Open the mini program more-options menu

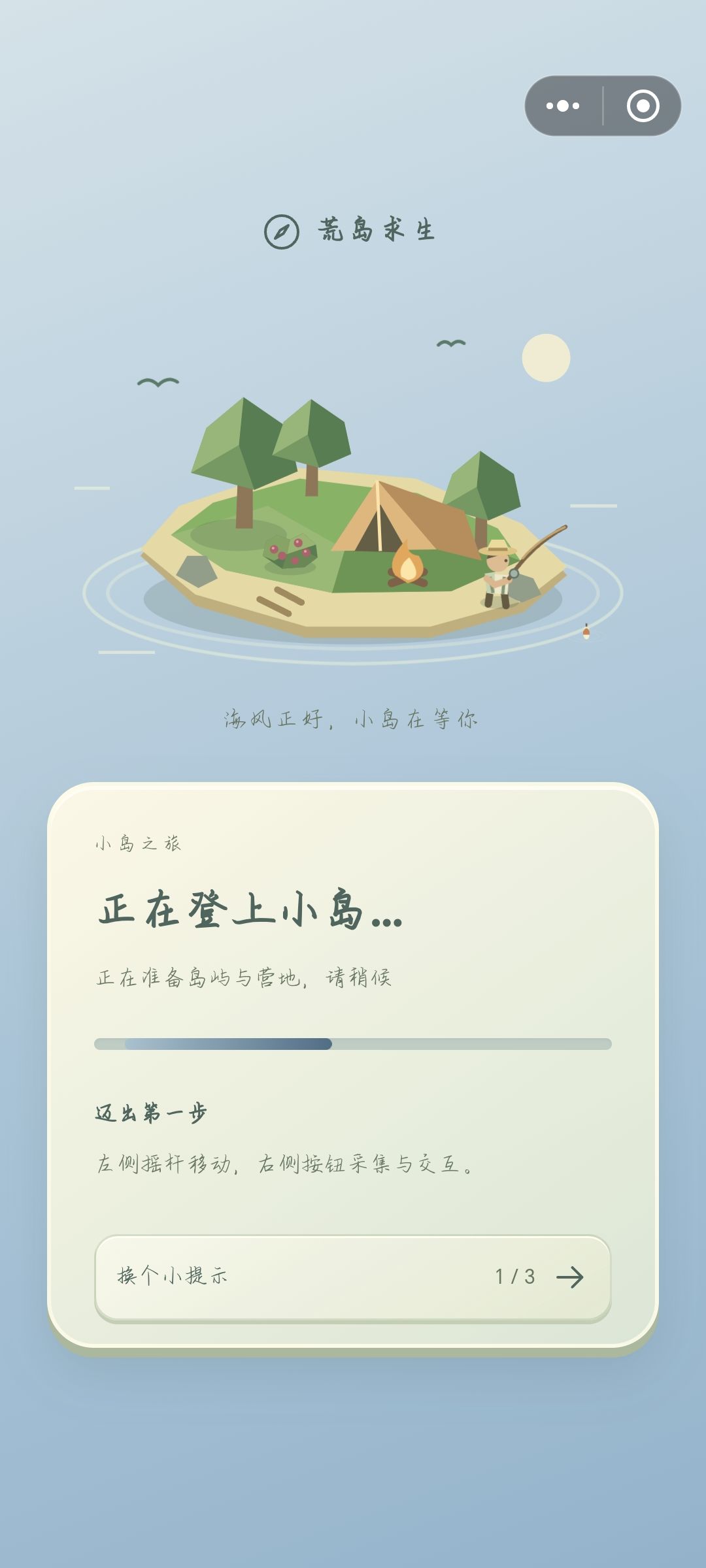(563, 106)
